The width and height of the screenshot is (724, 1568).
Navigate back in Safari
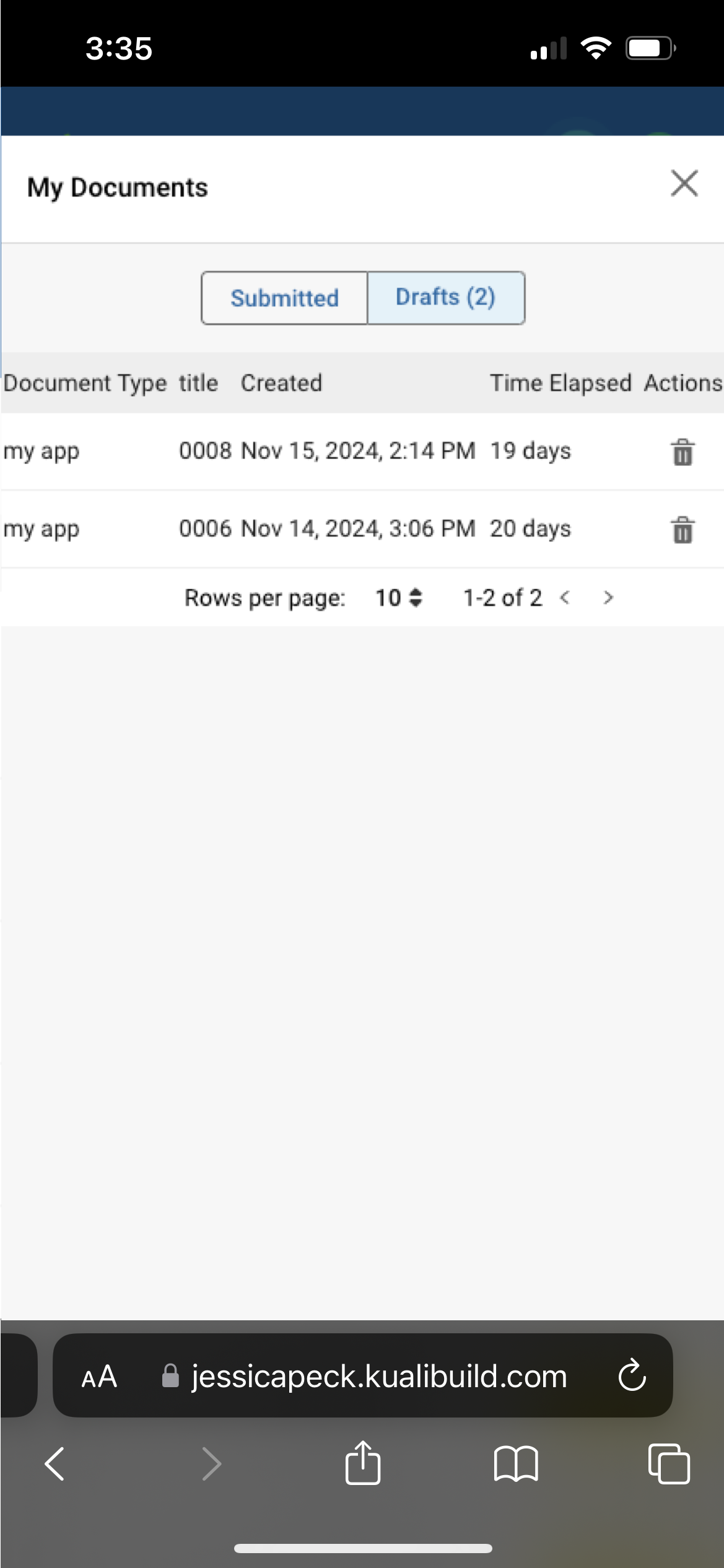click(x=55, y=1464)
